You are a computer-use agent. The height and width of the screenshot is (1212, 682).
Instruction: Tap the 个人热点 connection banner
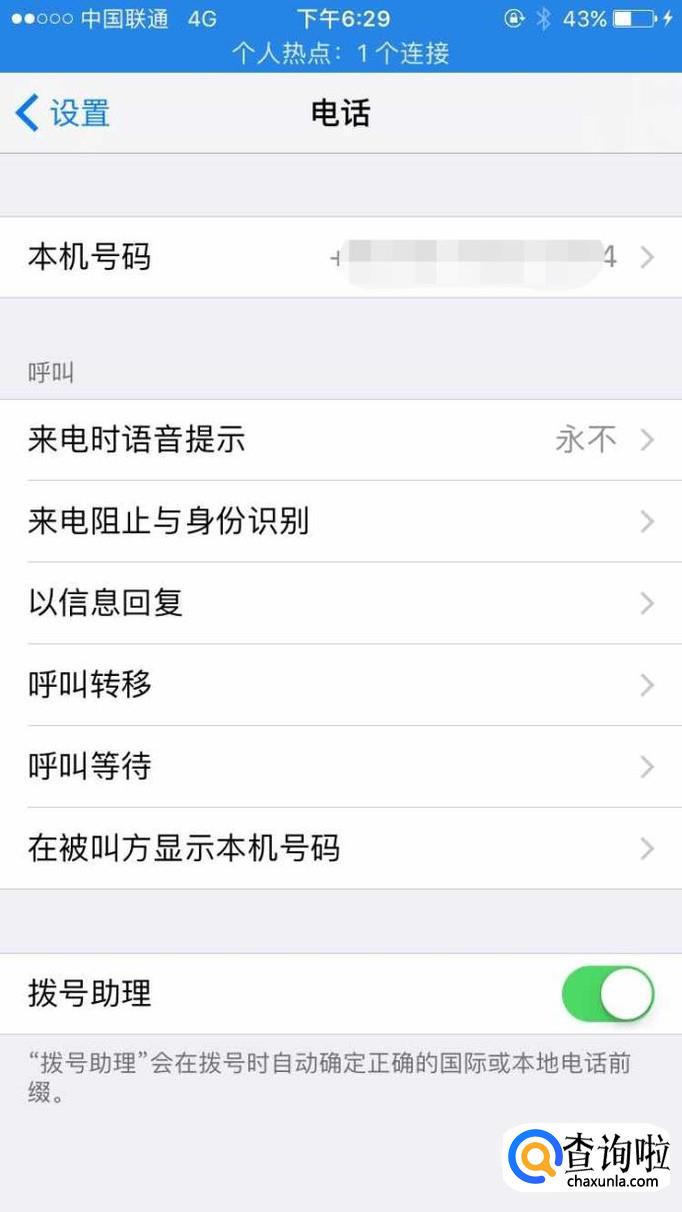click(x=340, y=53)
